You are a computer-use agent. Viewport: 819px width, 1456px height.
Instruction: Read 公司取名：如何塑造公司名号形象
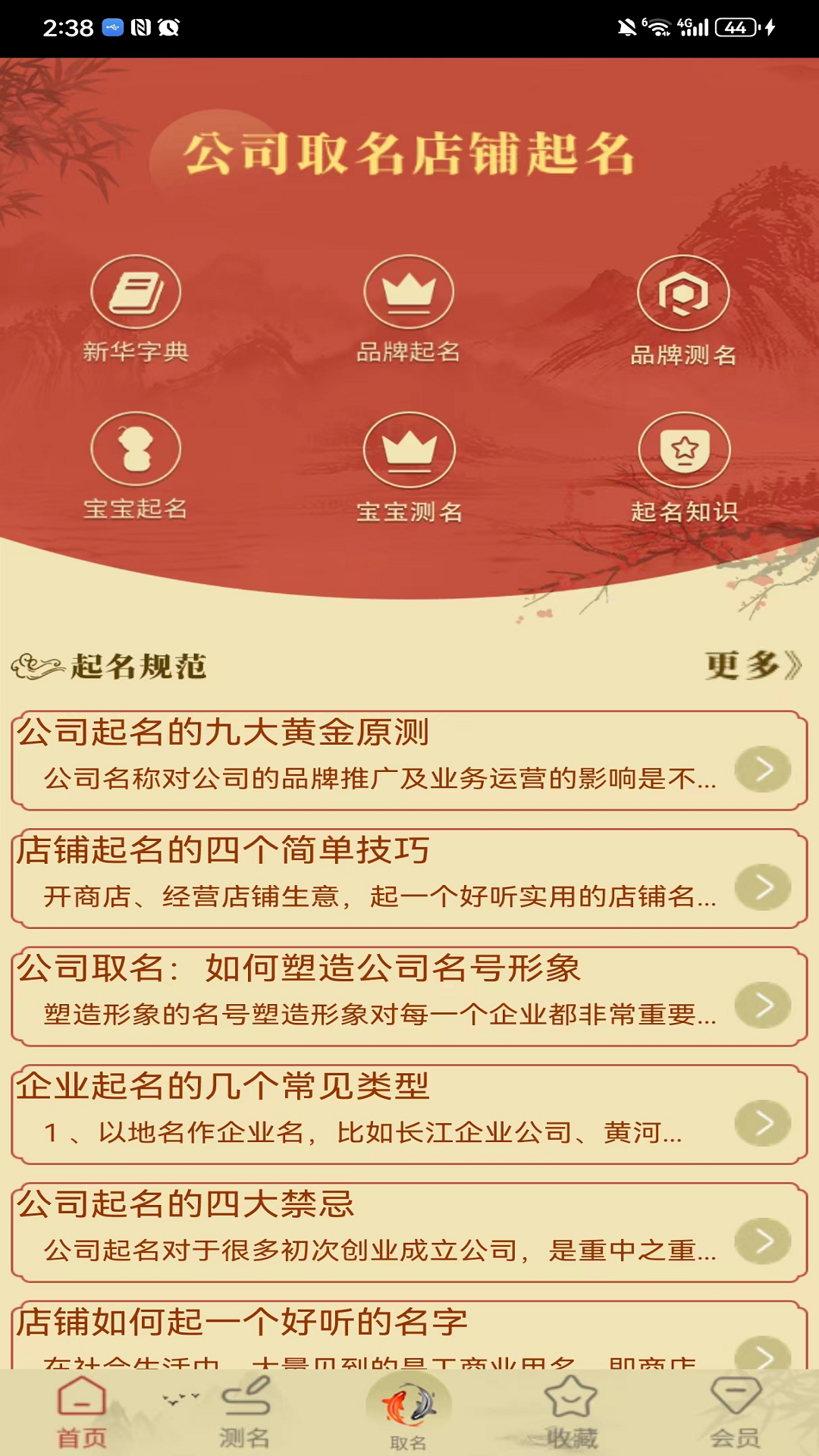tap(409, 996)
